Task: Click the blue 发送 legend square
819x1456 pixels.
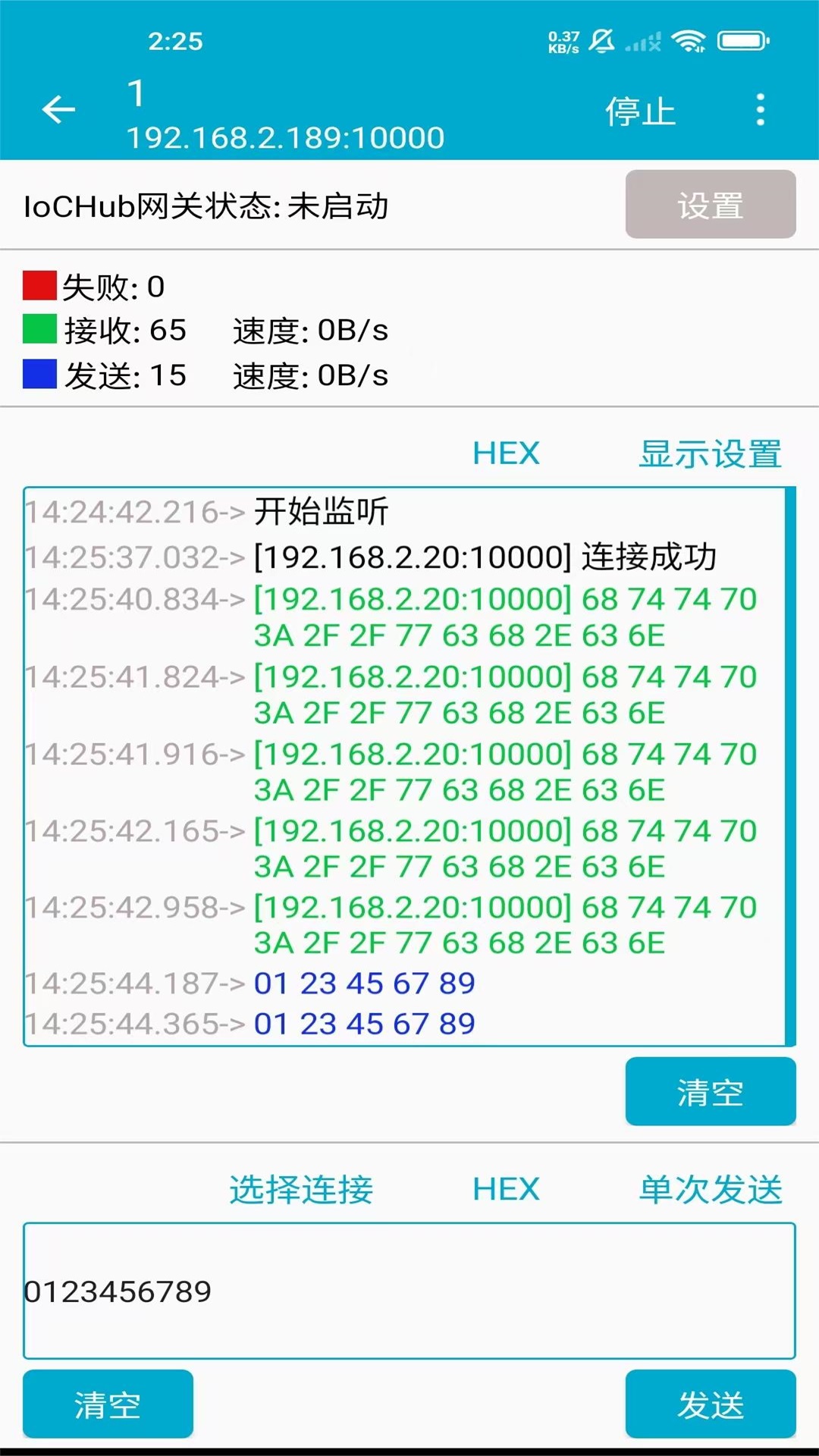Action: (39, 374)
